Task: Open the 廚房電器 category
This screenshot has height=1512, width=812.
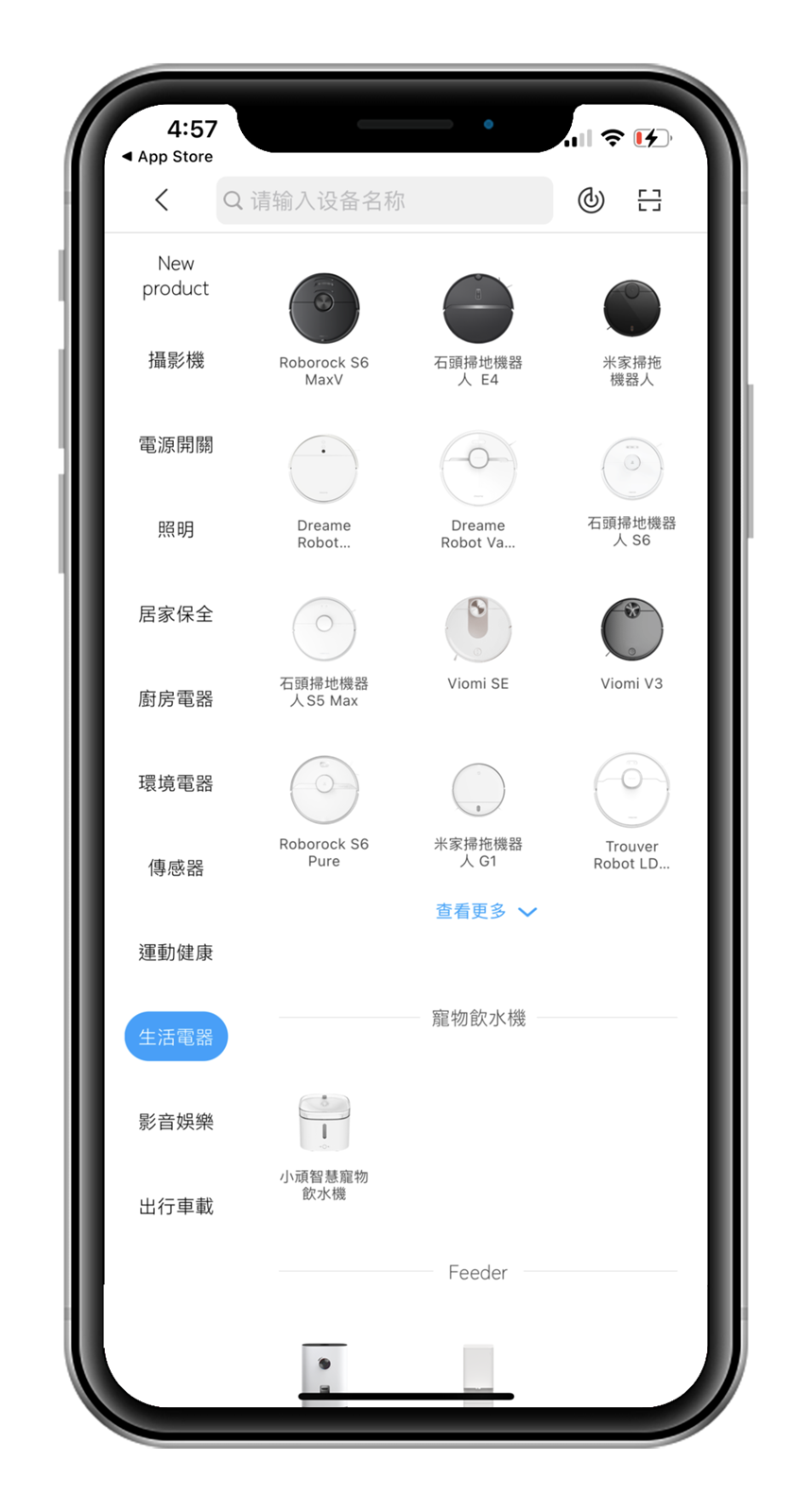Action: point(176,699)
